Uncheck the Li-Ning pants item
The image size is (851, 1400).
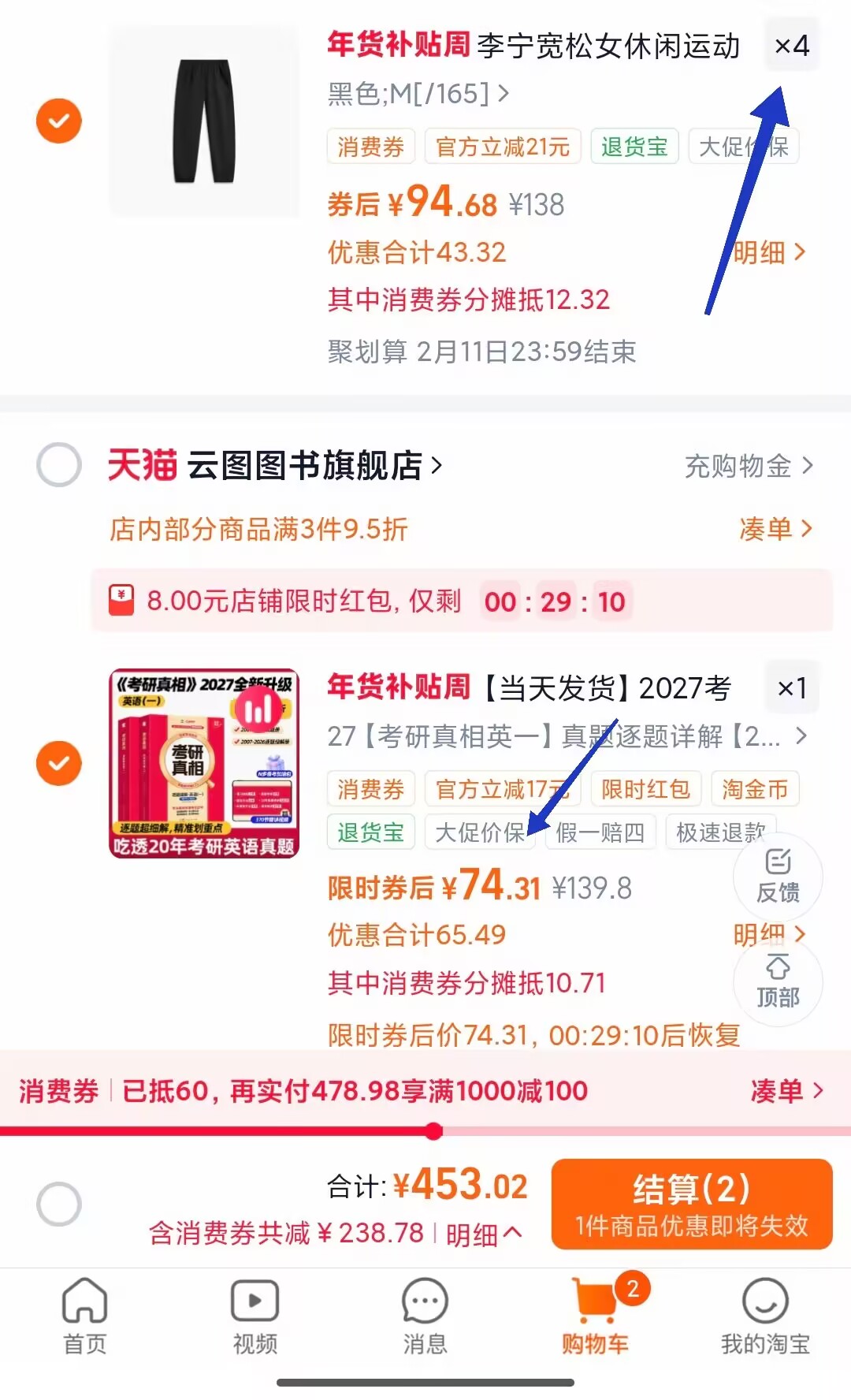pos(59,121)
